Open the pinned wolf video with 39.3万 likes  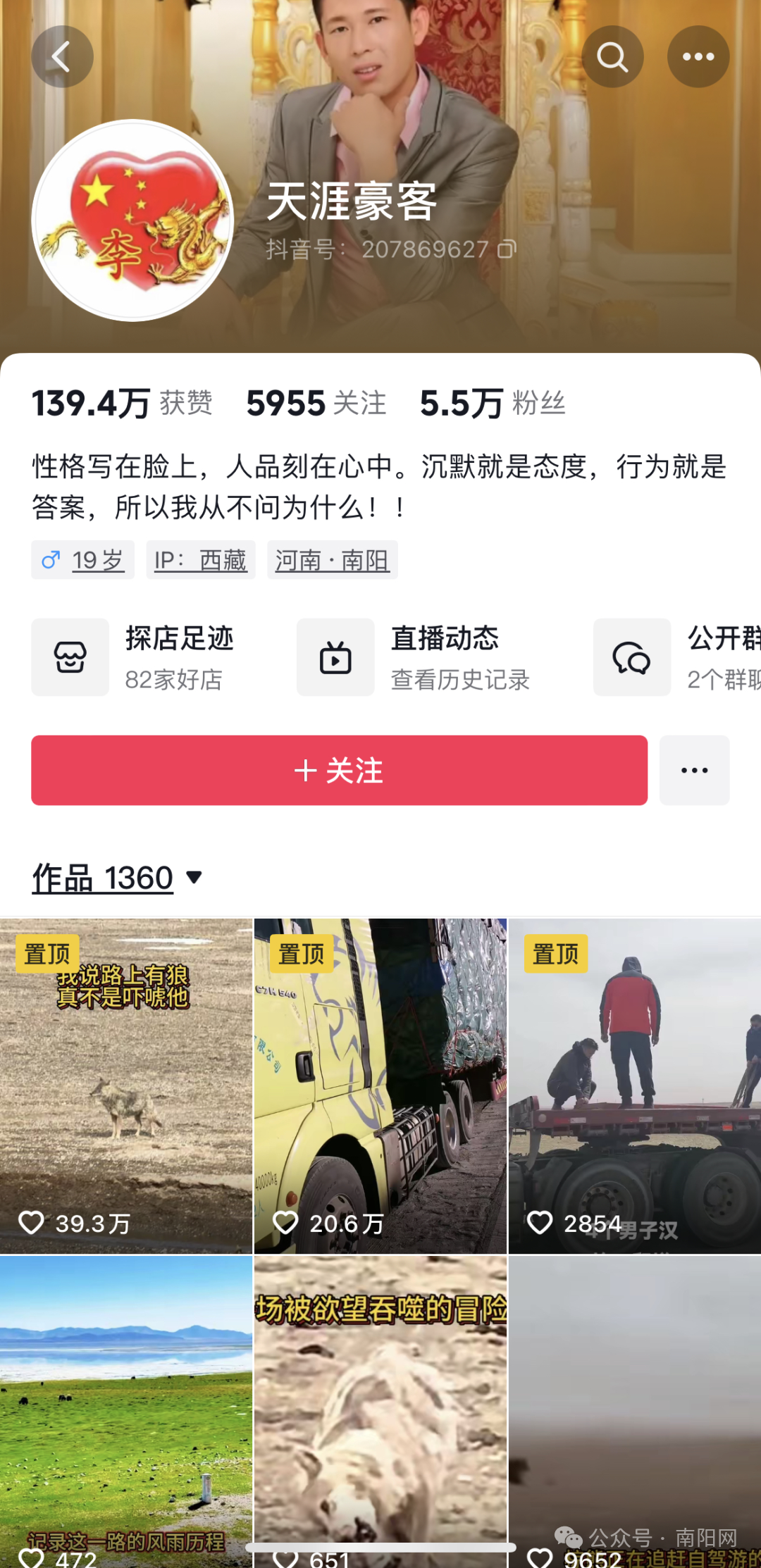pos(125,1085)
